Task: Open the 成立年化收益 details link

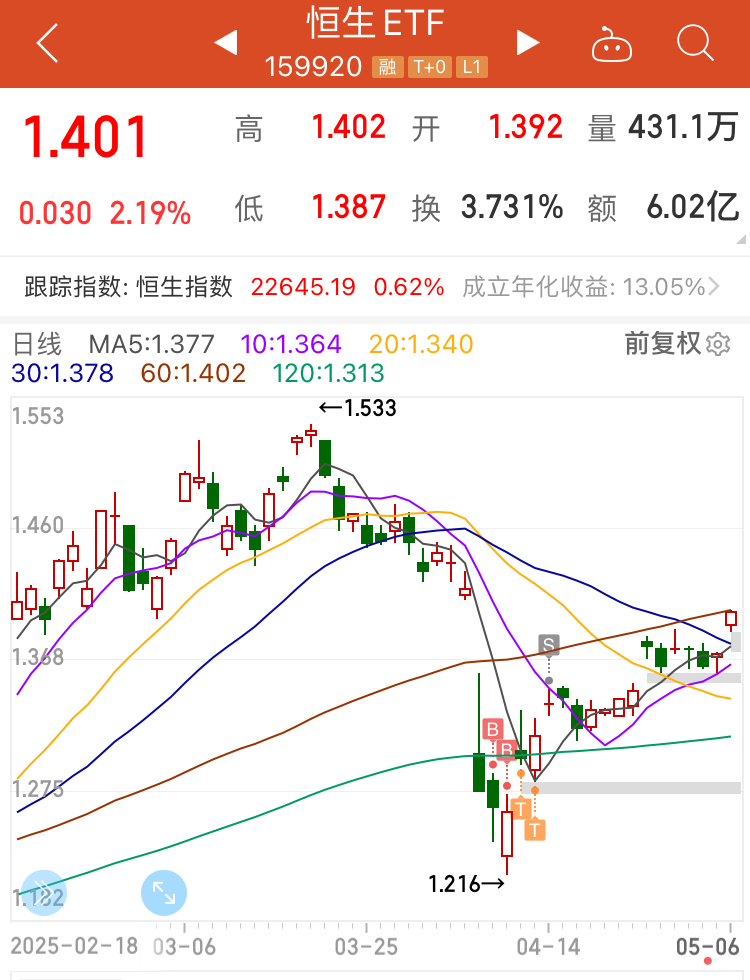Action: pos(590,287)
